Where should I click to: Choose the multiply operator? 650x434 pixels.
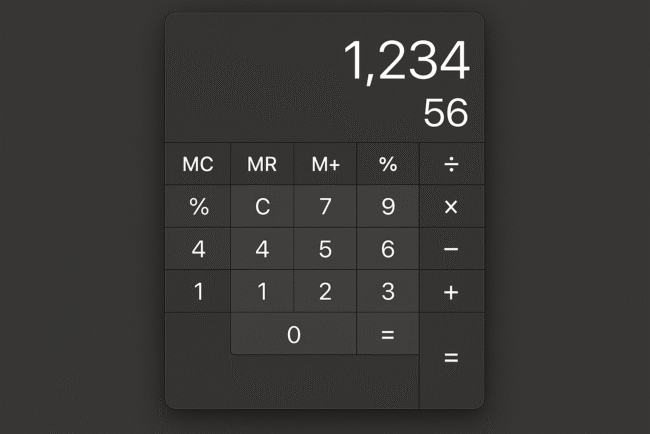pyautogui.click(x=451, y=207)
